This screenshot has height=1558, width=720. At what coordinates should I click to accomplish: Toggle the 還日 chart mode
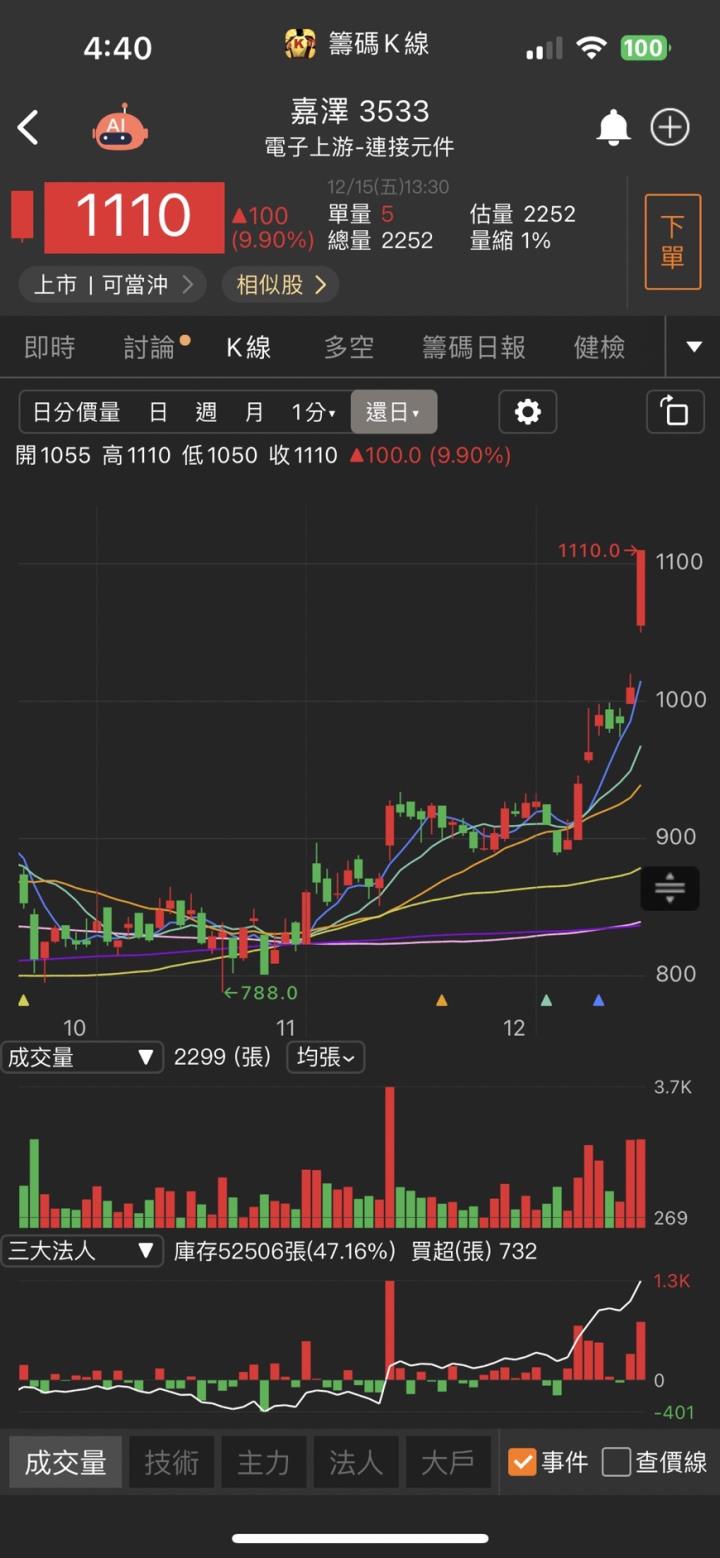(x=394, y=411)
